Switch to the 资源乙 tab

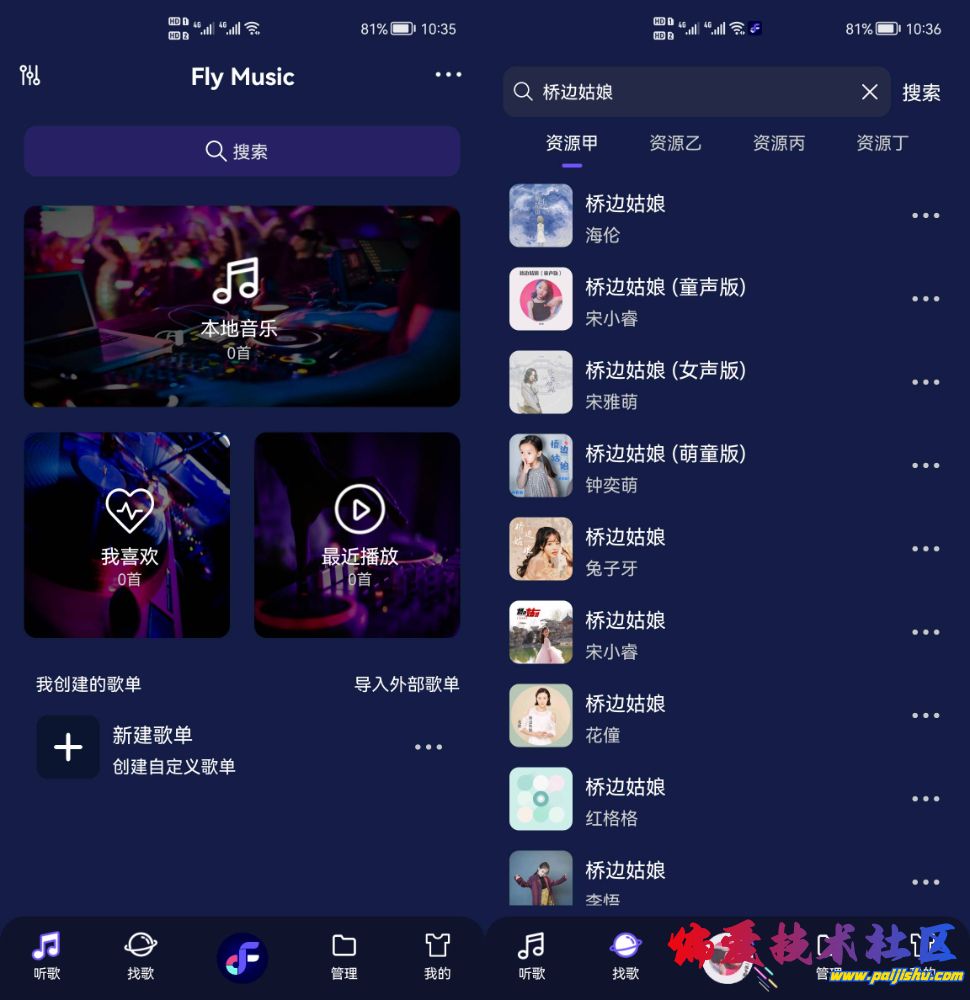(675, 143)
